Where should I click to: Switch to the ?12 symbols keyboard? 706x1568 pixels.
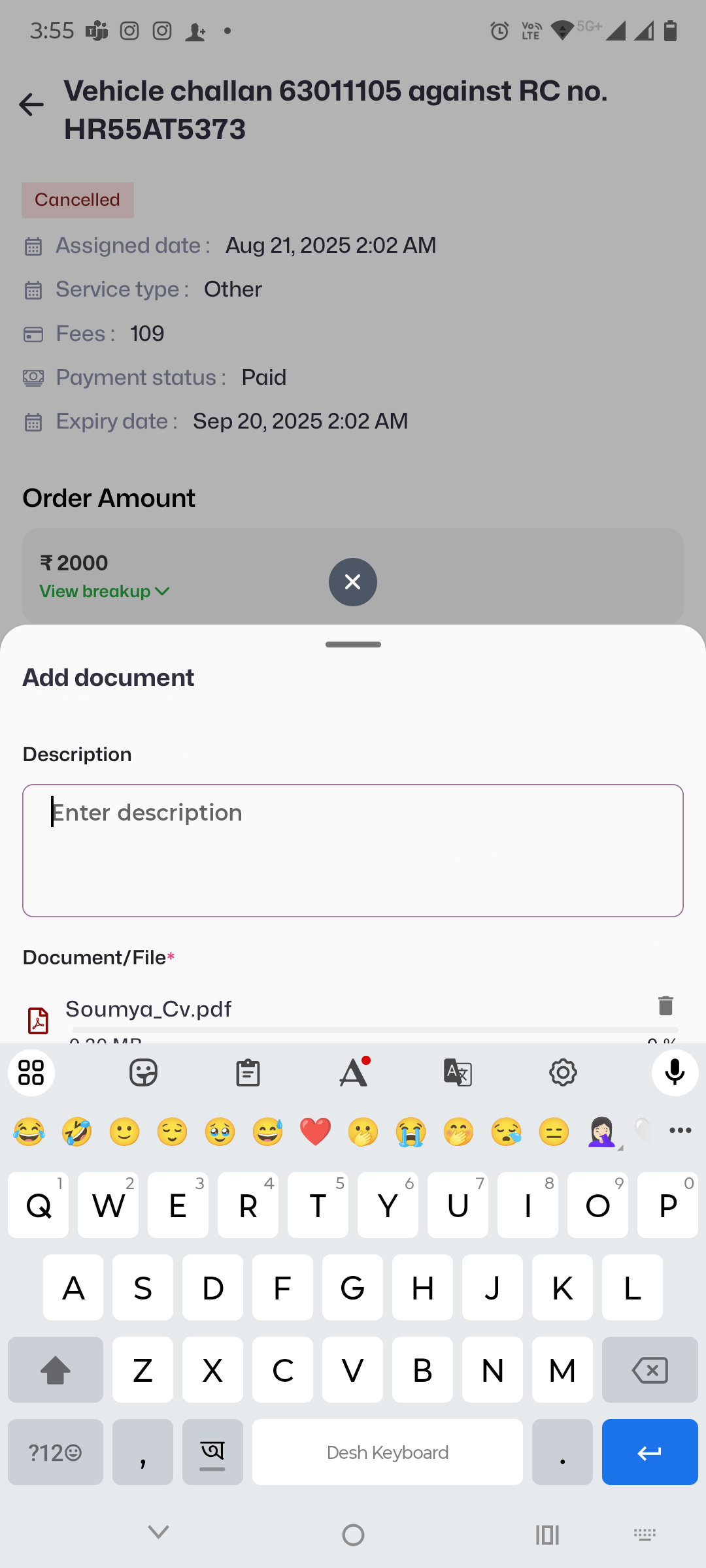56,1452
